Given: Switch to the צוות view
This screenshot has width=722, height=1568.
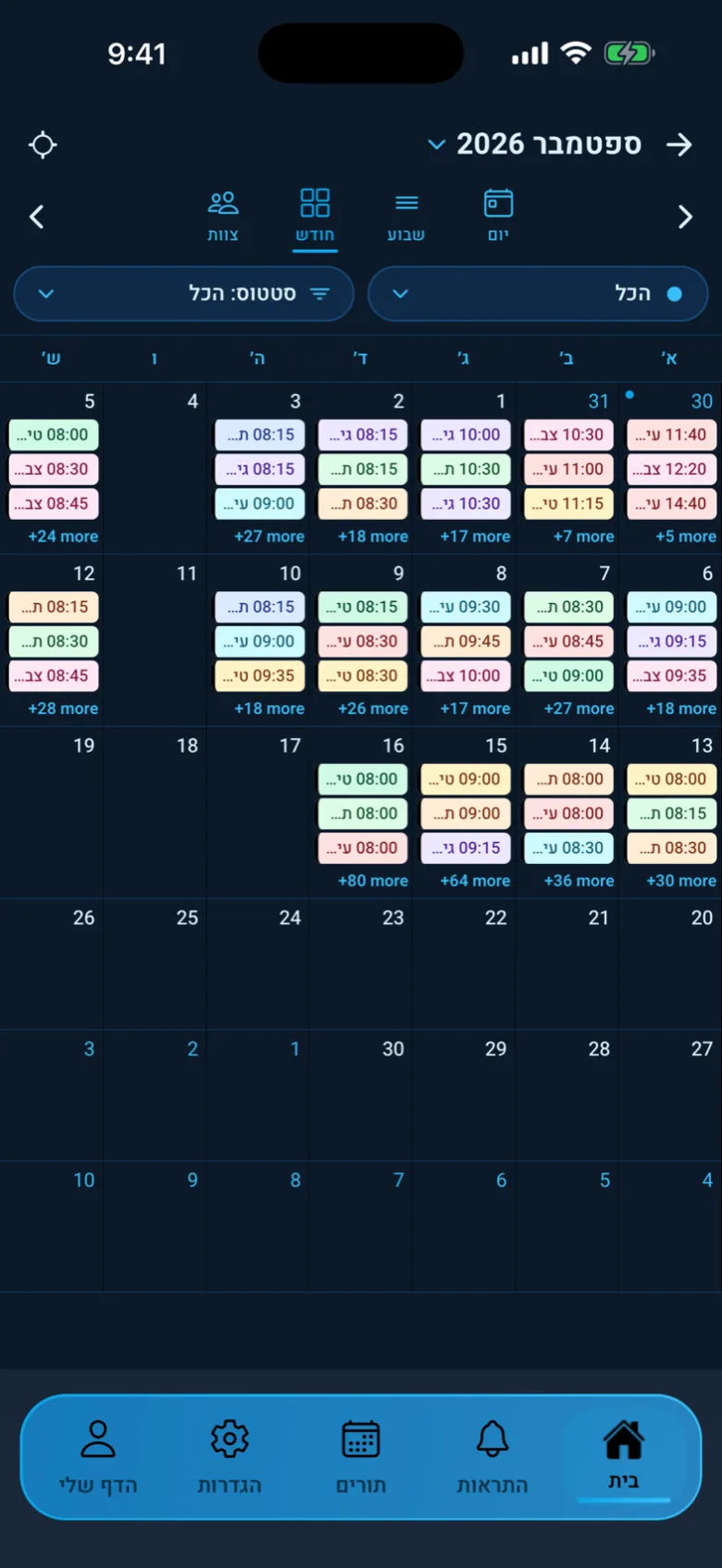Looking at the screenshot, I should click(223, 216).
